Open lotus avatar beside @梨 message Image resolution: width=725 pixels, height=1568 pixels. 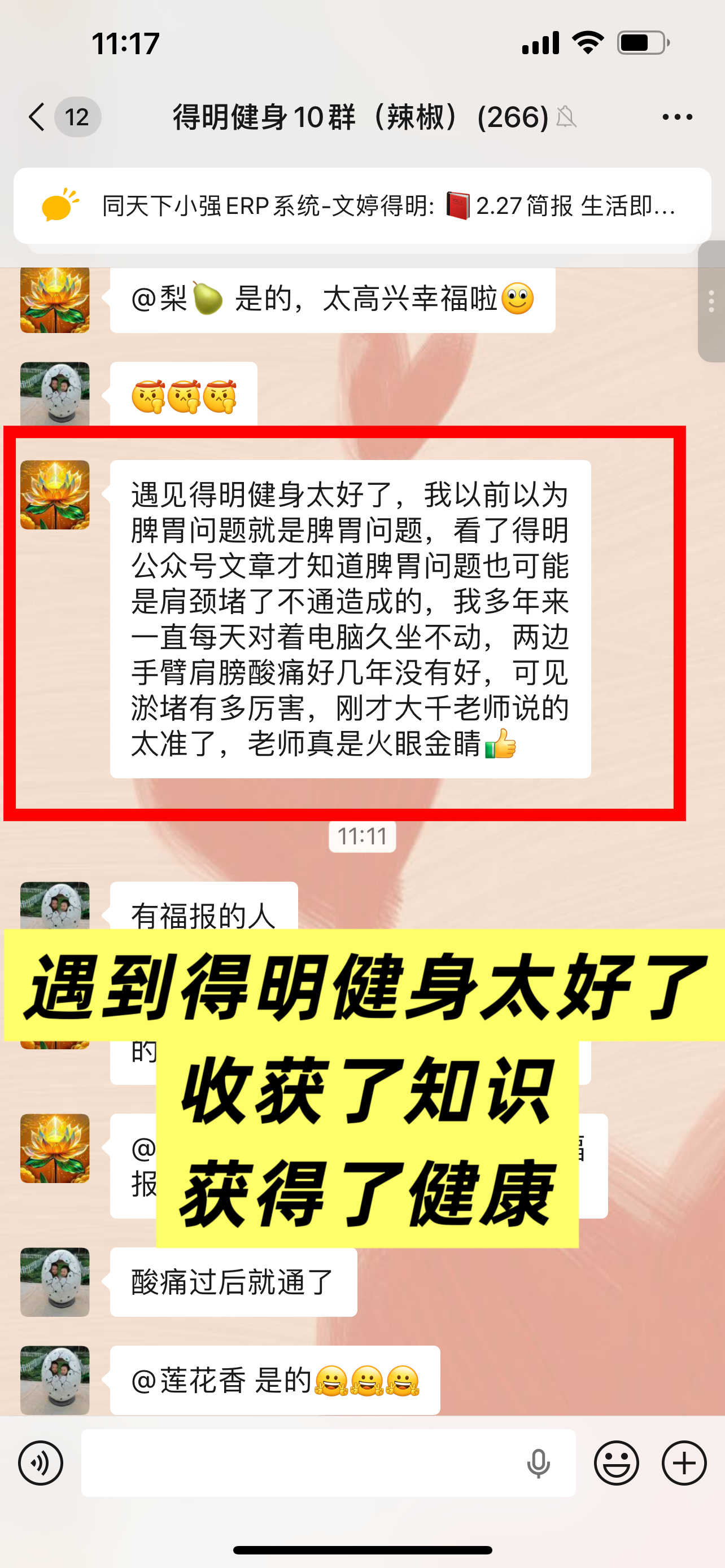tap(55, 300)
